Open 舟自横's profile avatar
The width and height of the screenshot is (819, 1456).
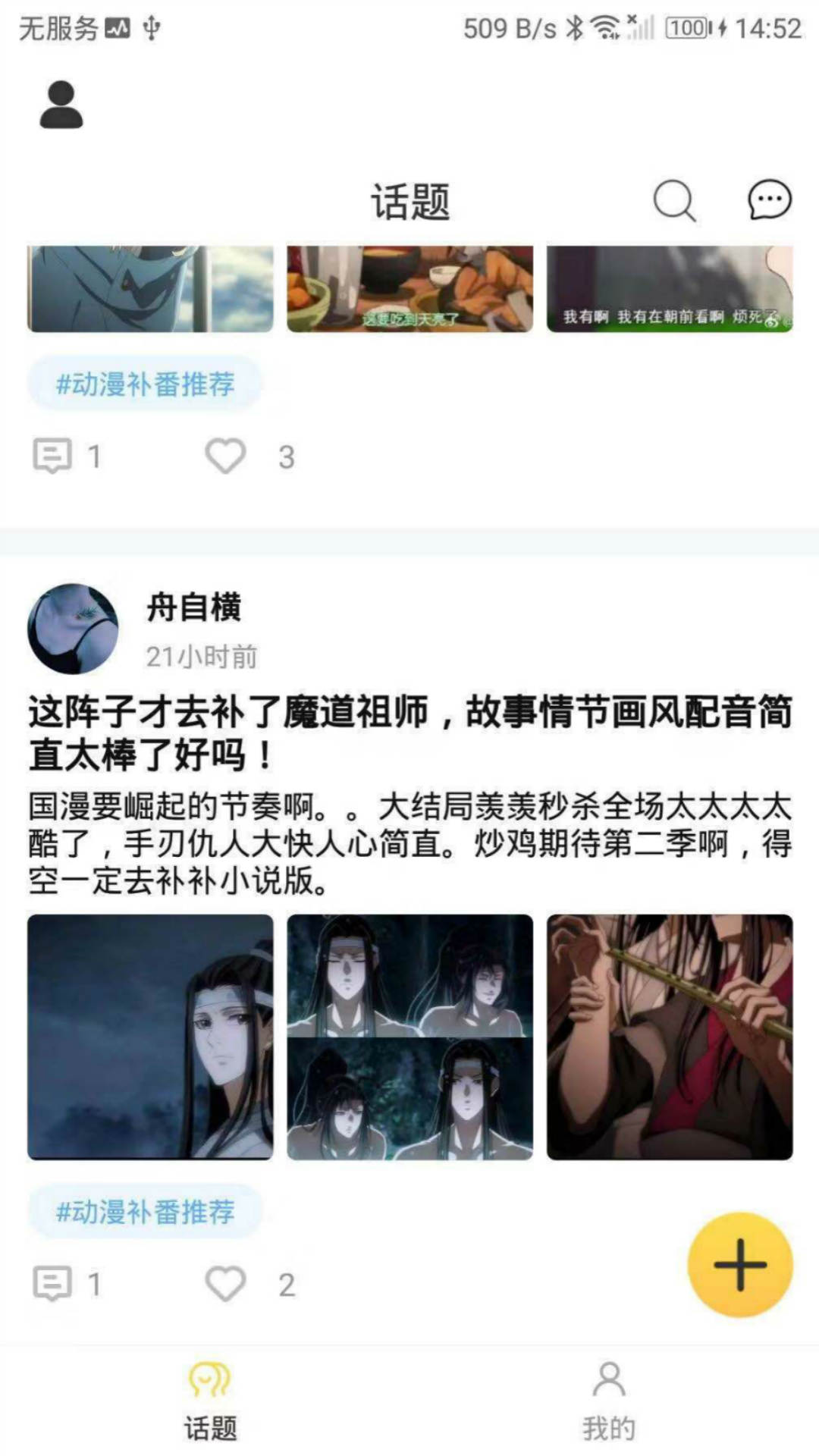(73, 629)
